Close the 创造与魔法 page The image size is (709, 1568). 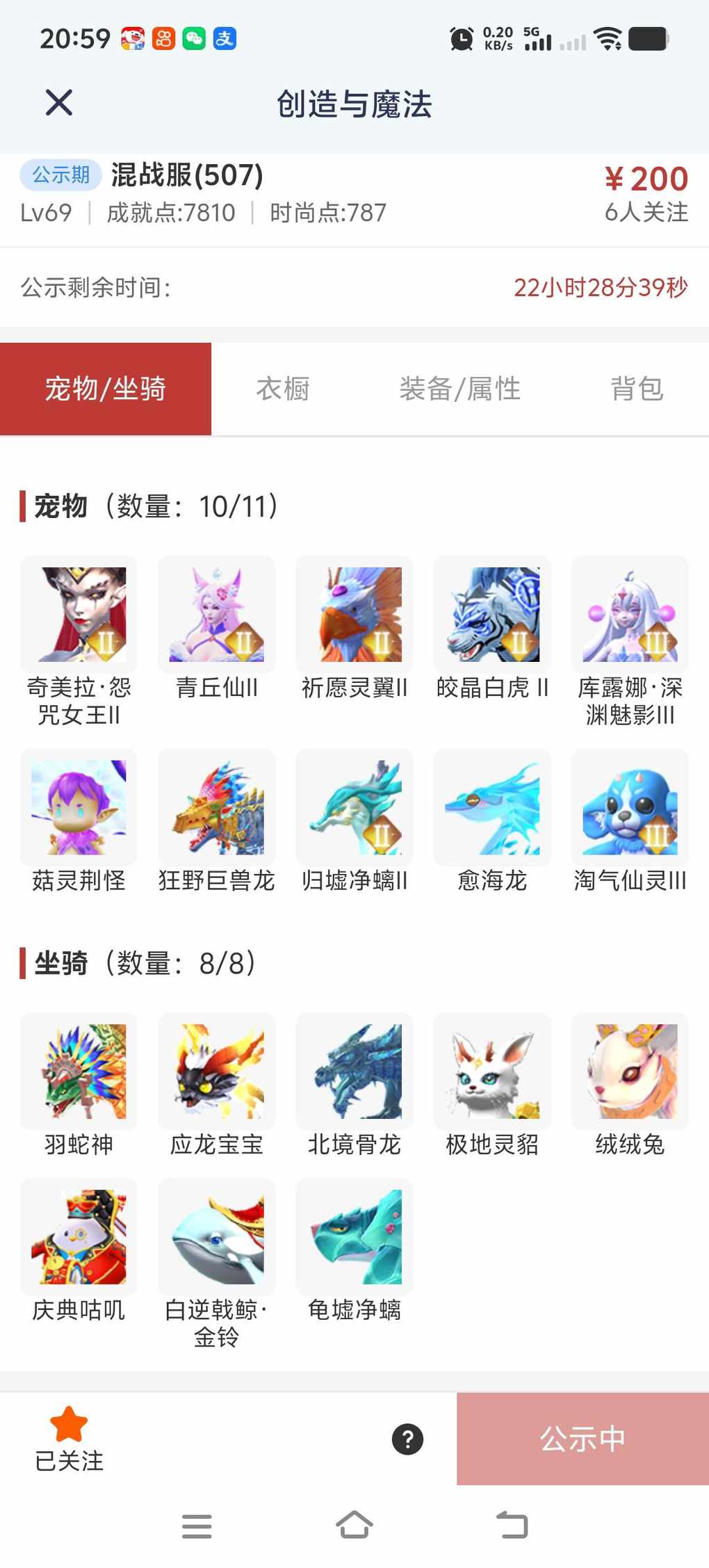[59, 103]
